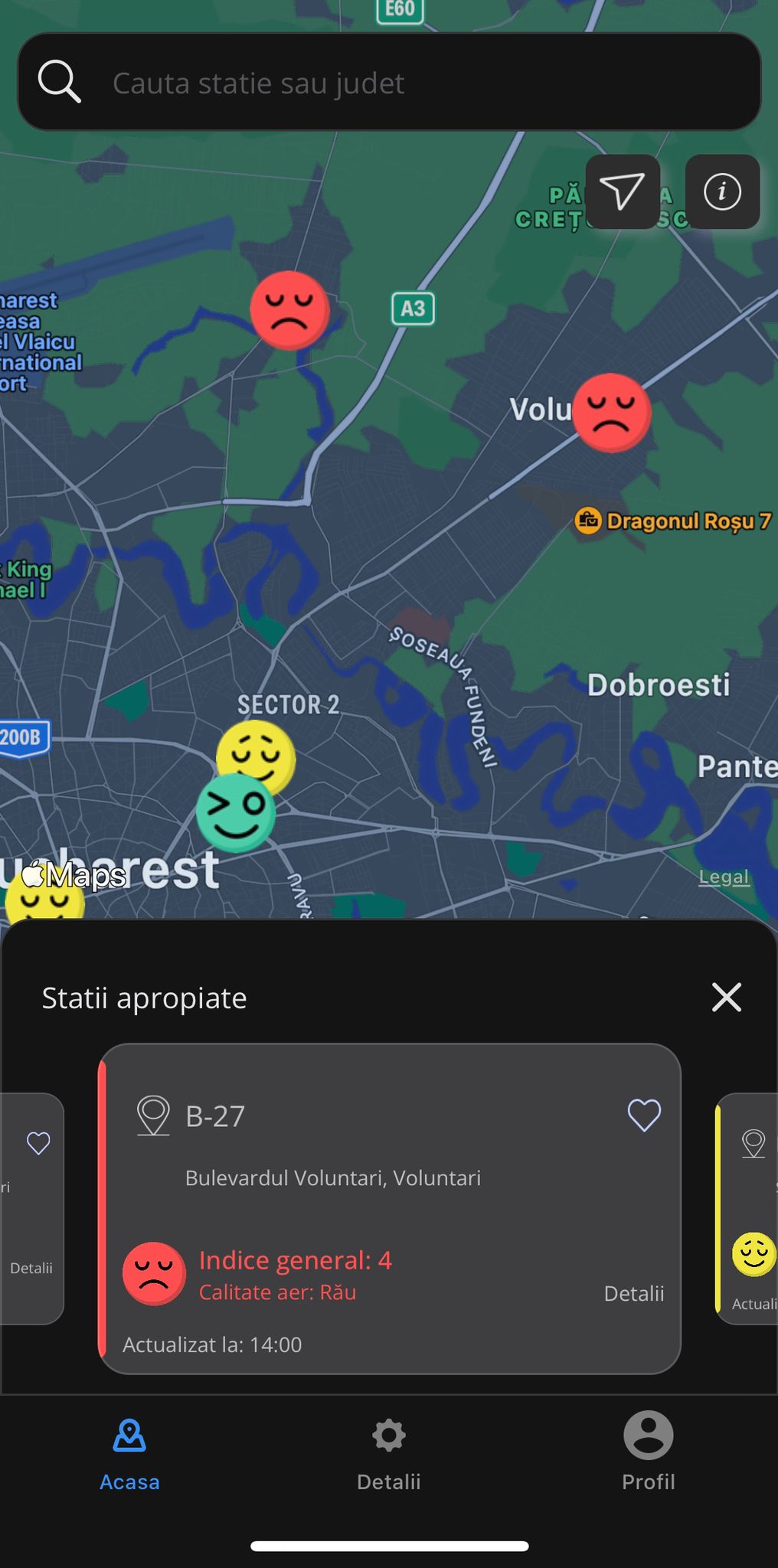This screenshot has height=1568, width=778.
Task: Open Detalii for station B-27
Action: (633, 1293)
